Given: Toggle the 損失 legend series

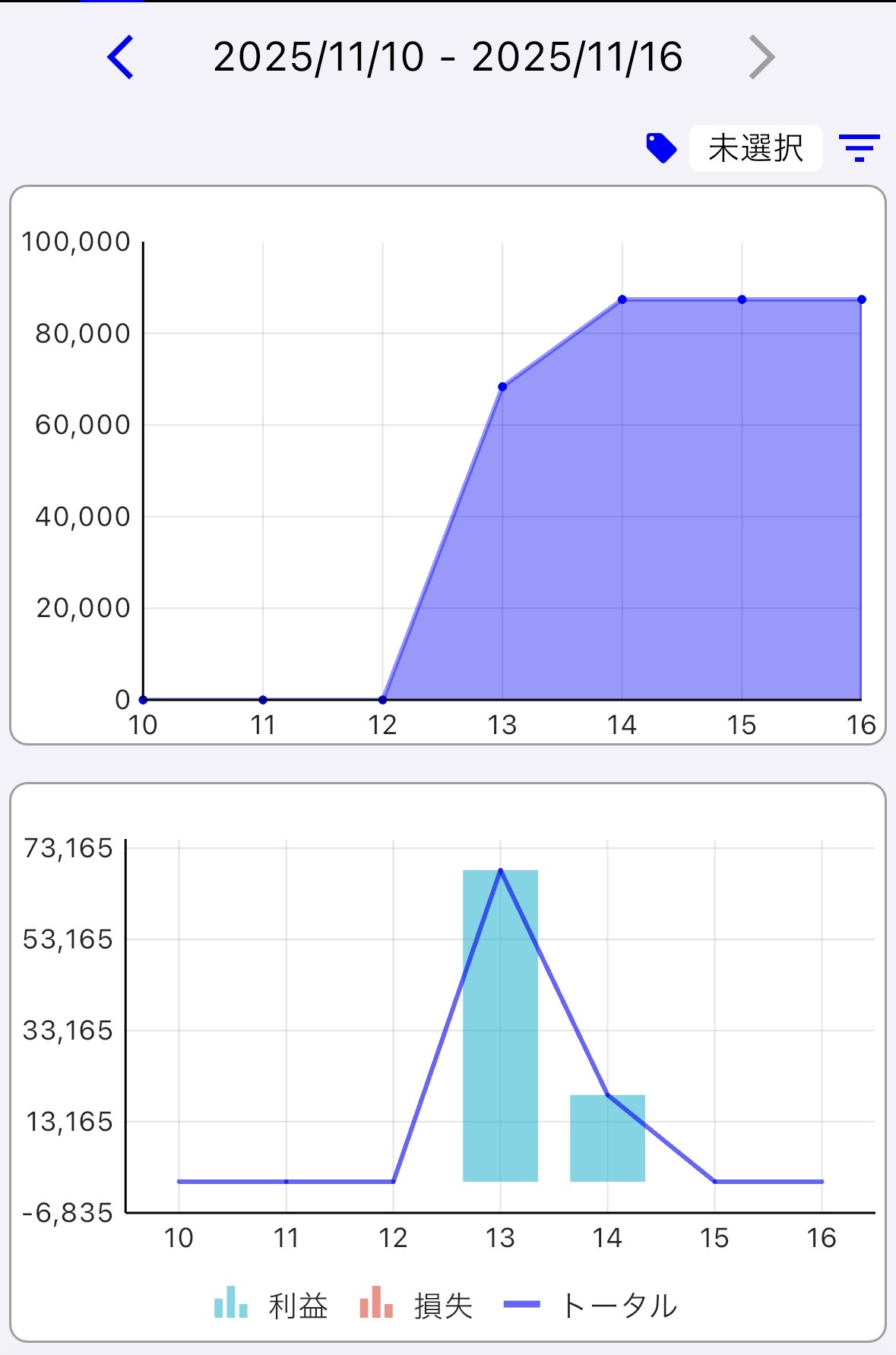Looking at the screenshot, I should tap(416, 1306).
